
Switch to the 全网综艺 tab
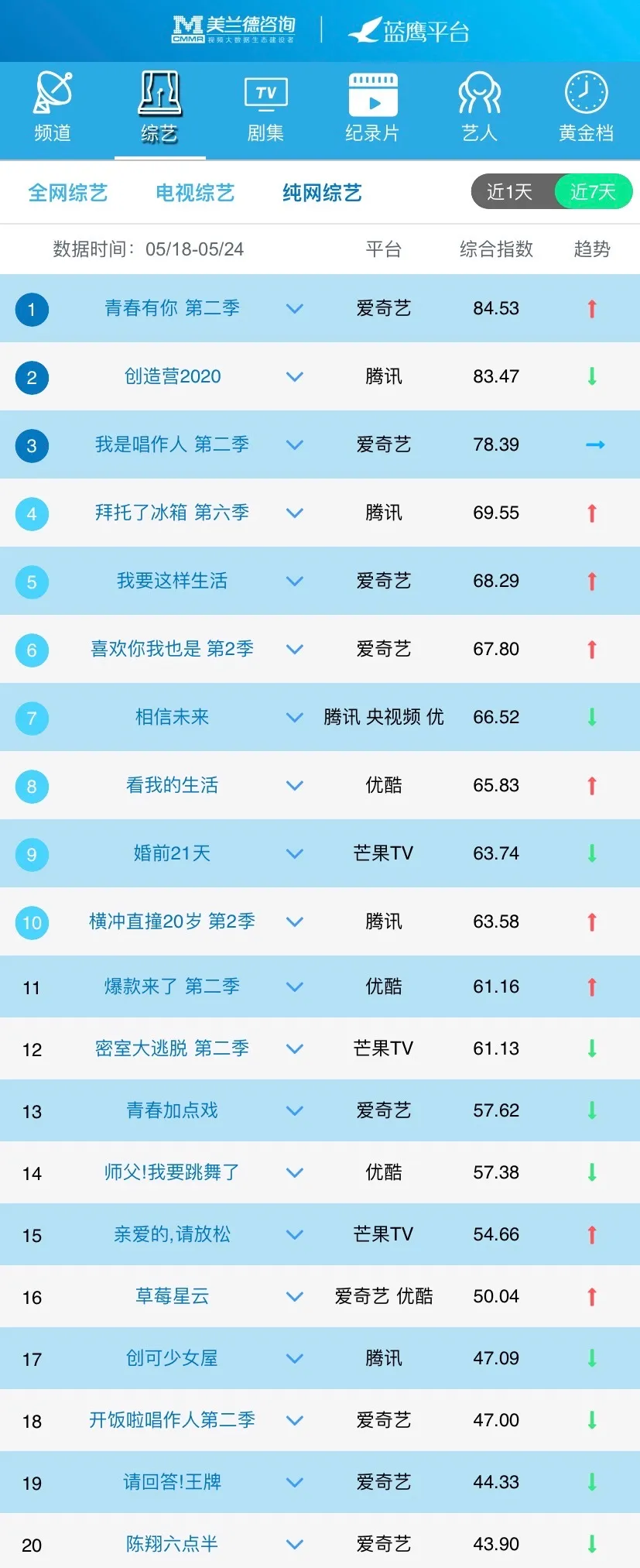click(x=68, y=193)
